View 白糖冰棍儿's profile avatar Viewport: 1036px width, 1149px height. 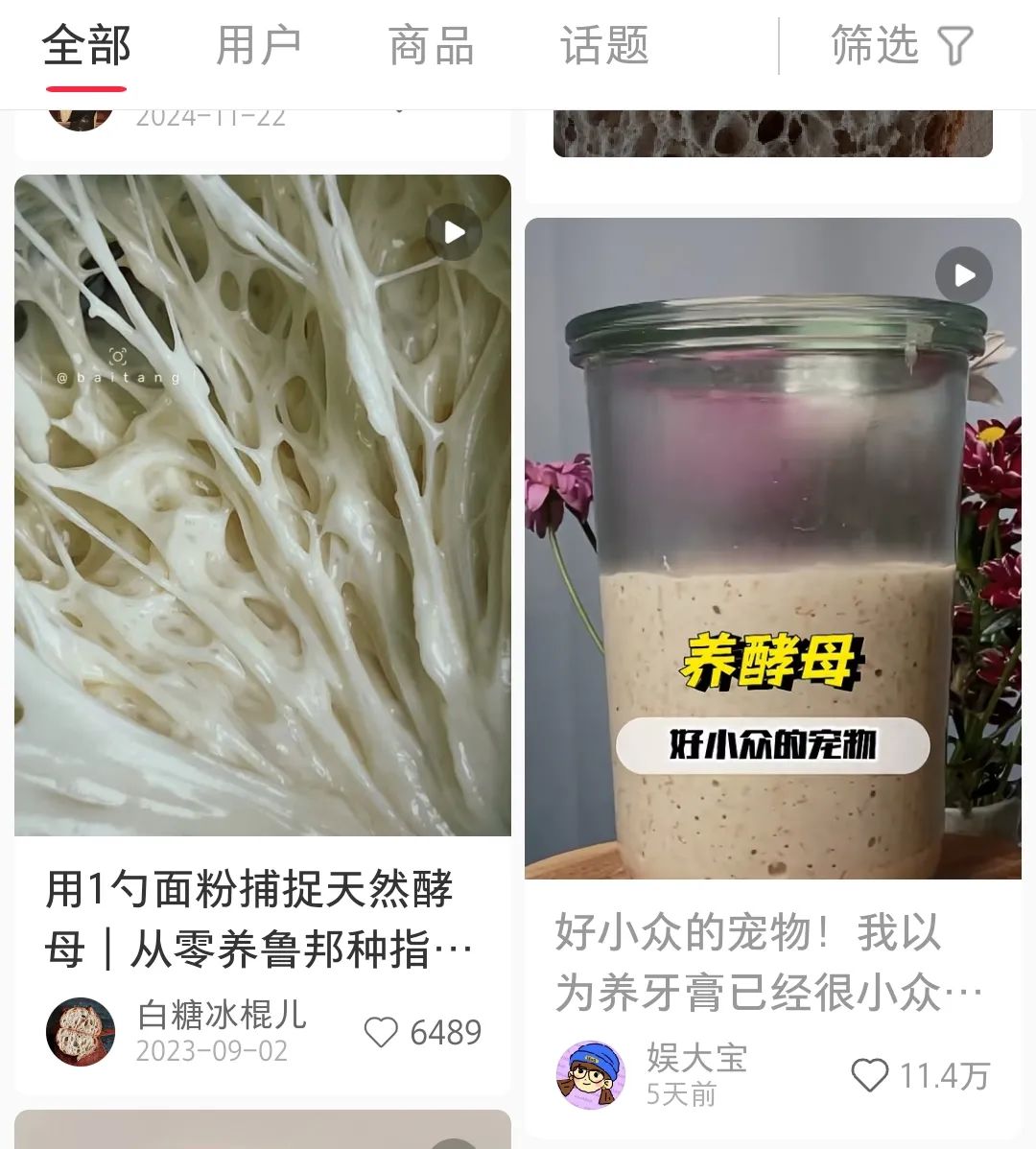(81, 1032)
